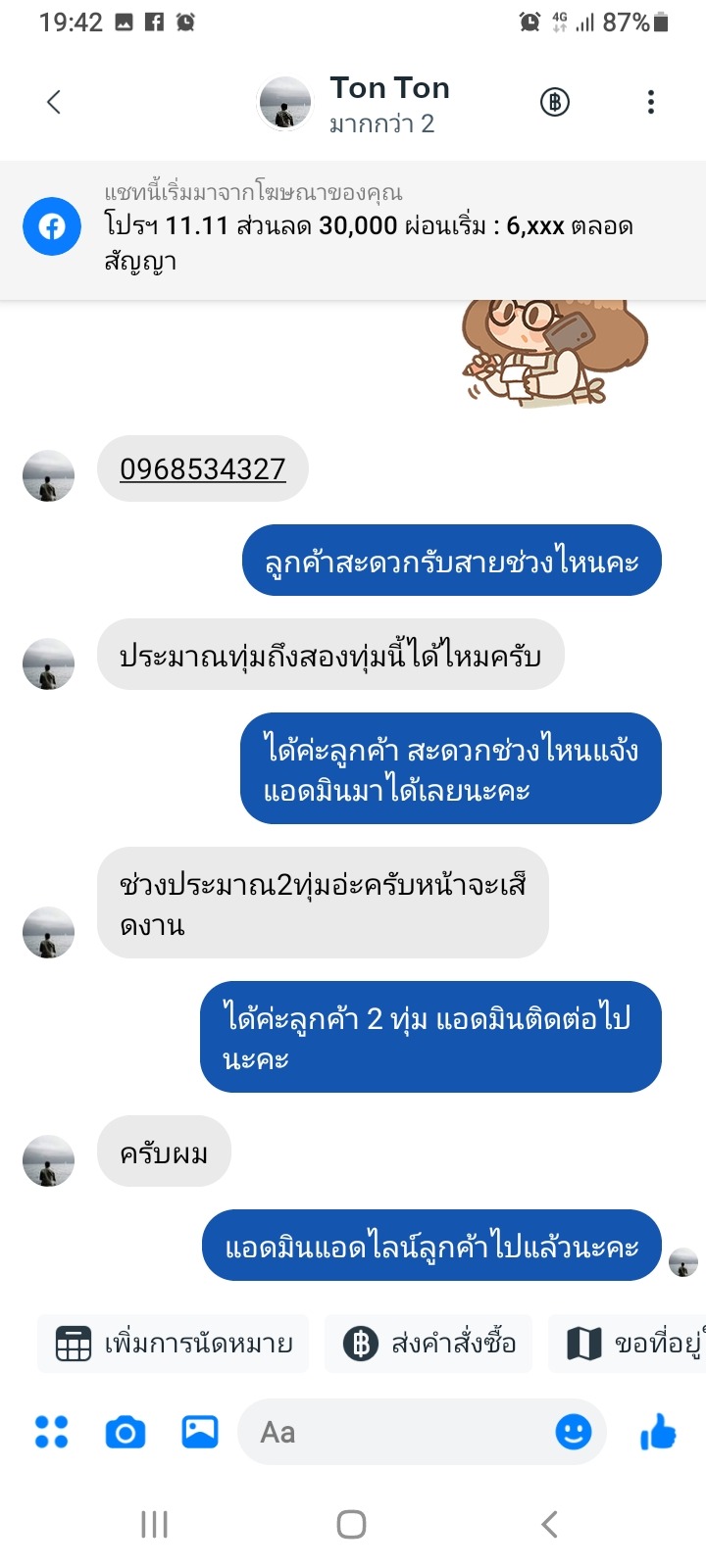Go back from Ton Ton chat
706x1568 pixels.
tap(54, 102)
